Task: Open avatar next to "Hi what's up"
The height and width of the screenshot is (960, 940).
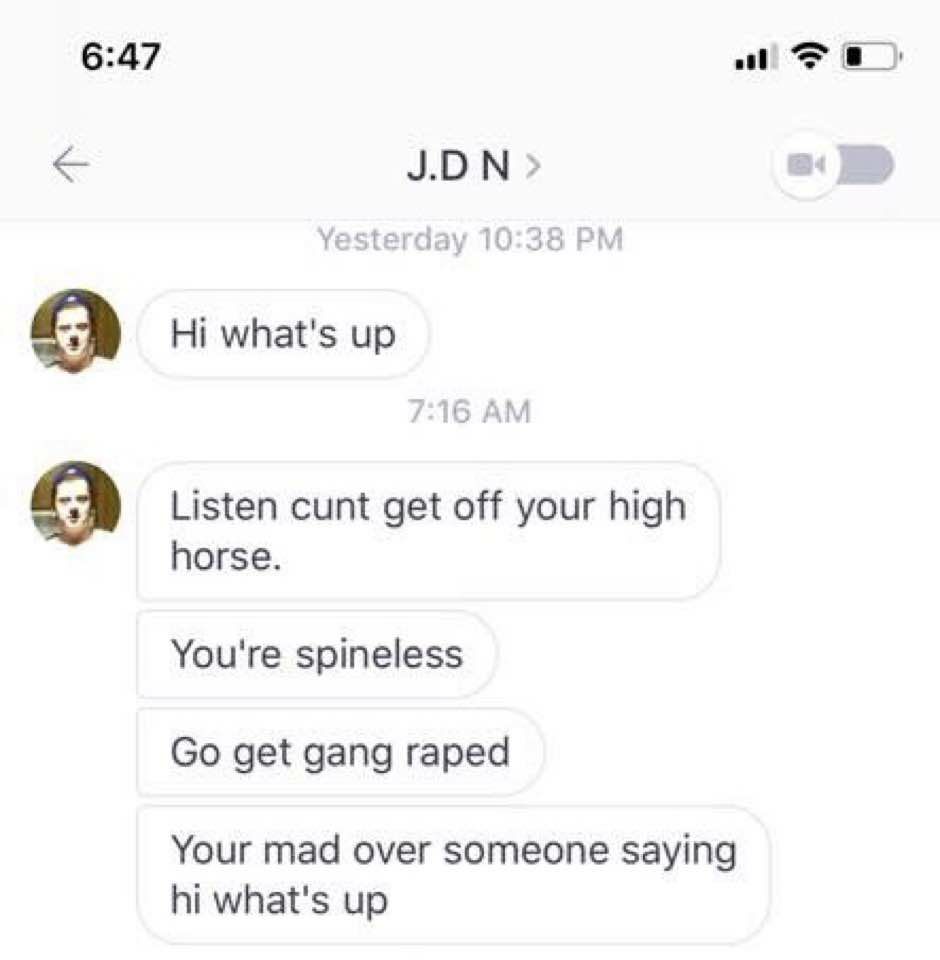Action: (76, 332)
